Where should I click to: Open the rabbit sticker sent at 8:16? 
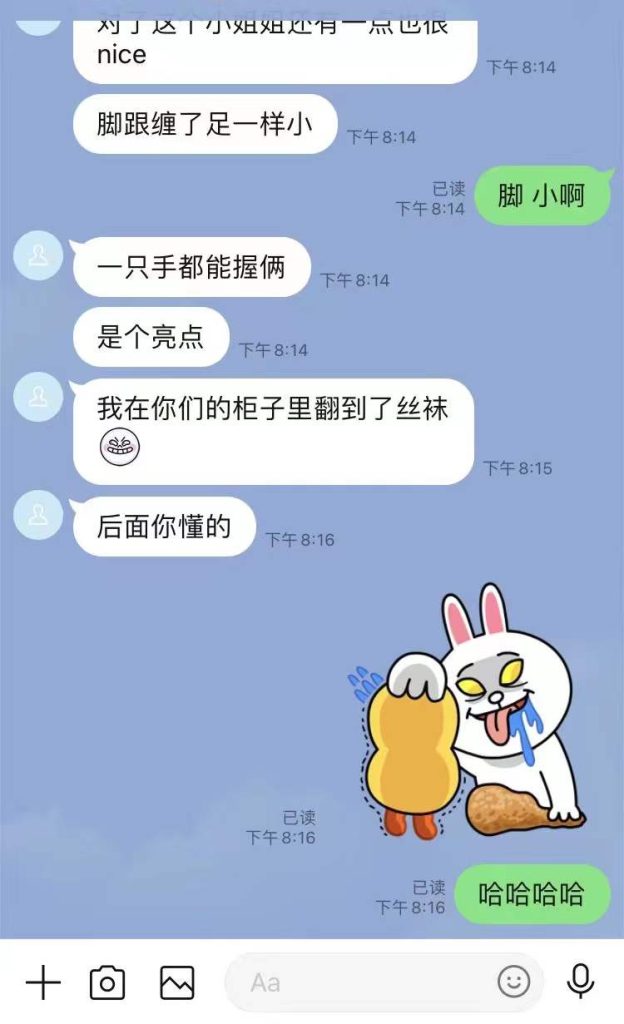coord(468,711)
